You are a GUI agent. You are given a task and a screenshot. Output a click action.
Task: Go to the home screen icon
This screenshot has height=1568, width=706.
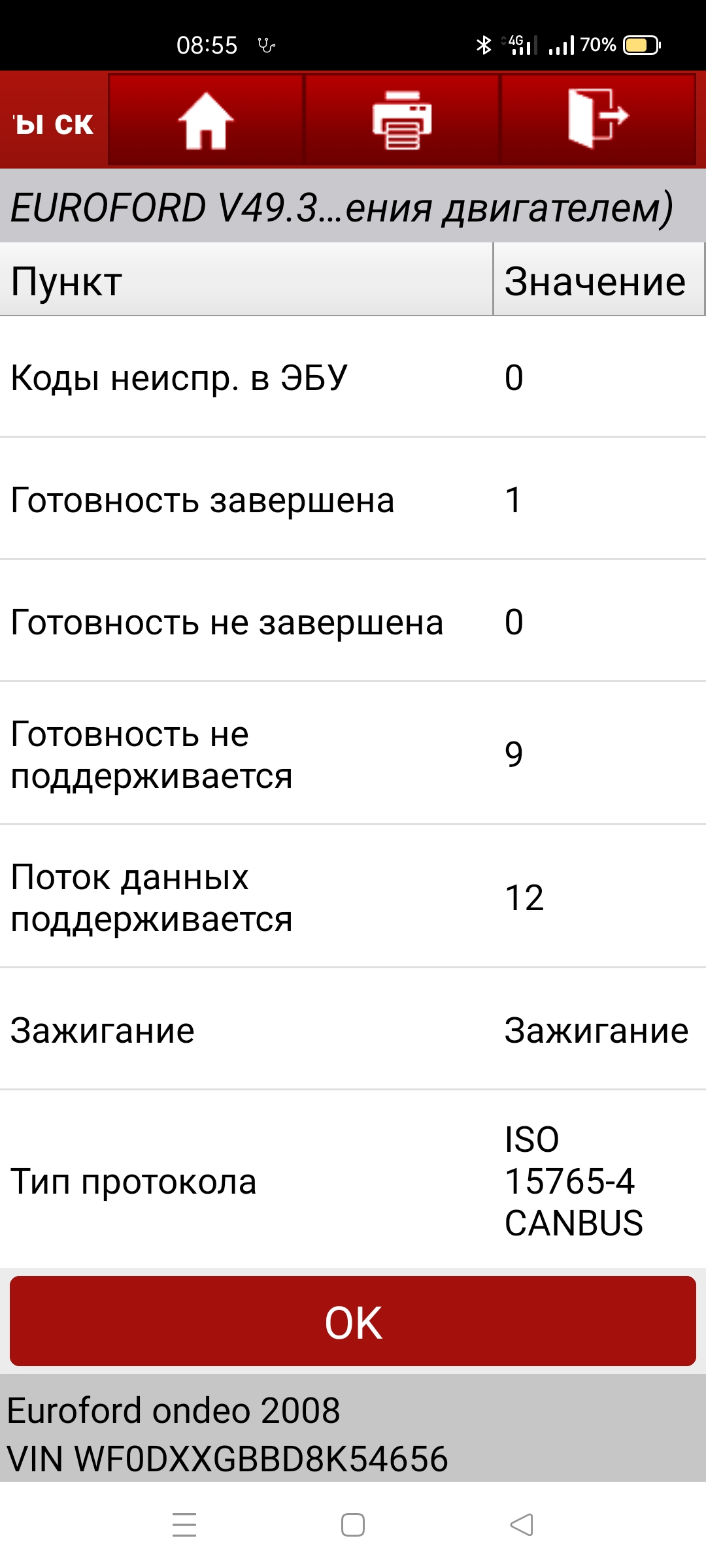pos(206,120)
